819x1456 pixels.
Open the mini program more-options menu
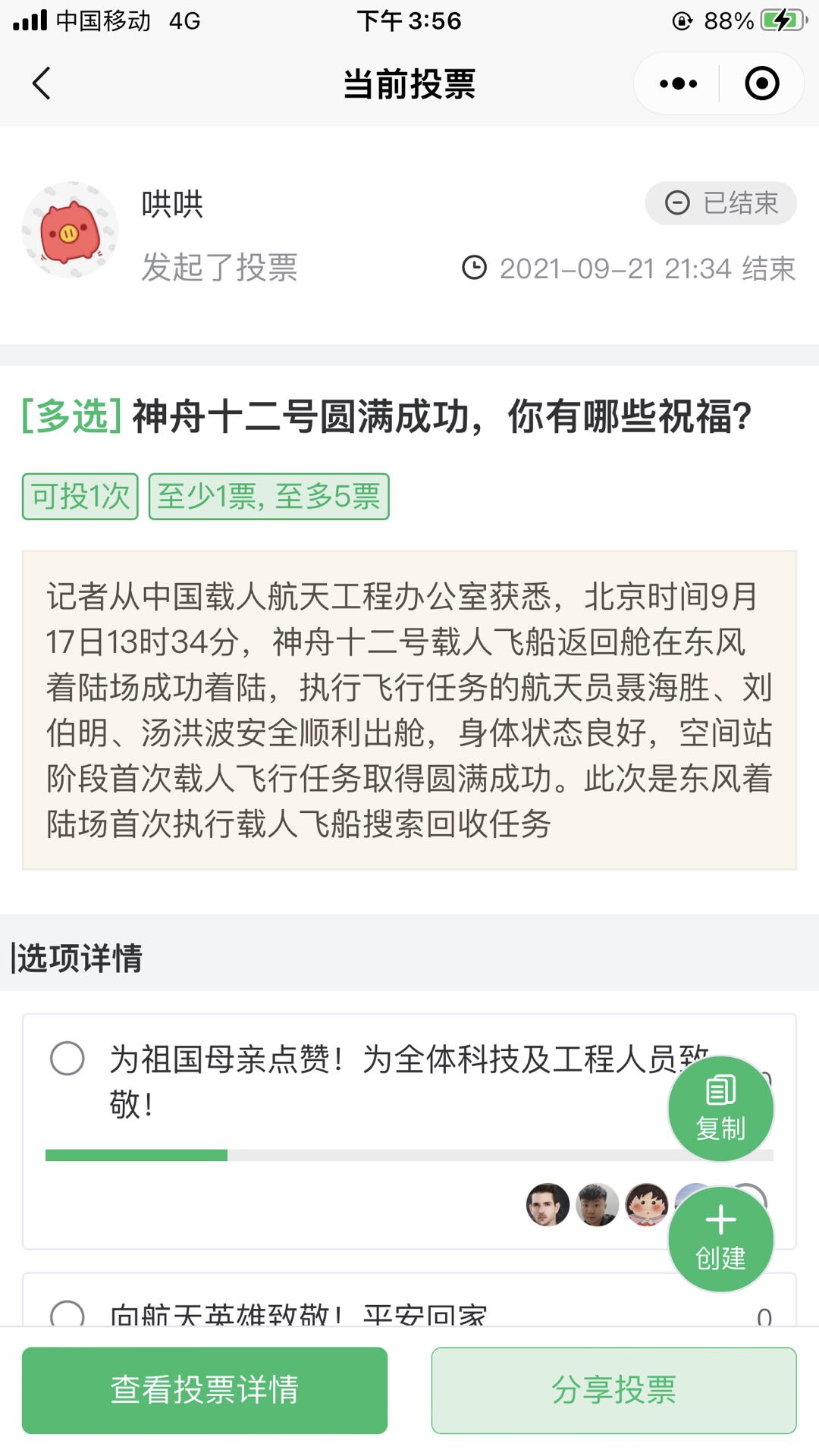678,83
